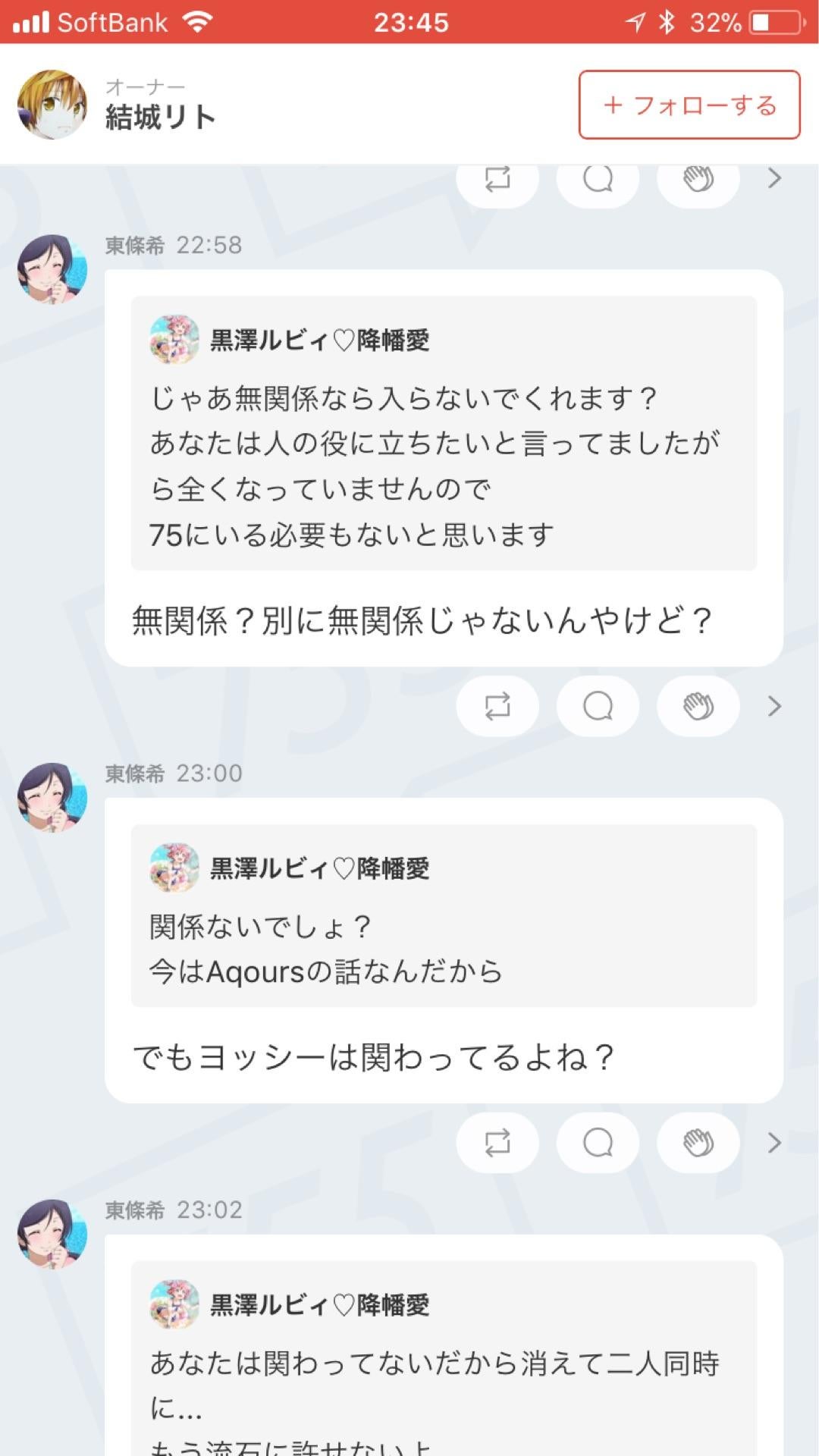Image resolution: width=819 pixels, height=1456 pixels.
Task: Comment on the 23:00 post
Action: [598, 1143]
